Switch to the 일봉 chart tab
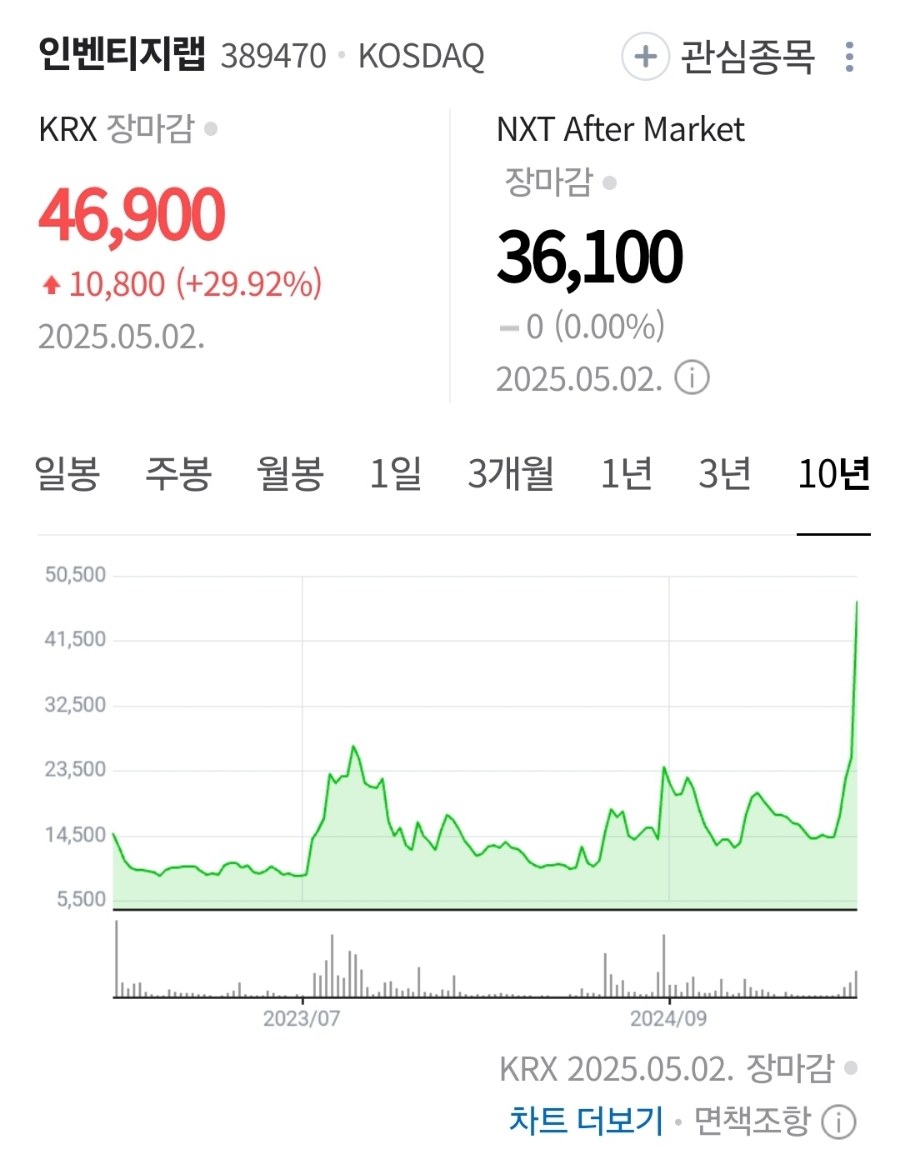The image size is (900, 1154). pos(67,473)
